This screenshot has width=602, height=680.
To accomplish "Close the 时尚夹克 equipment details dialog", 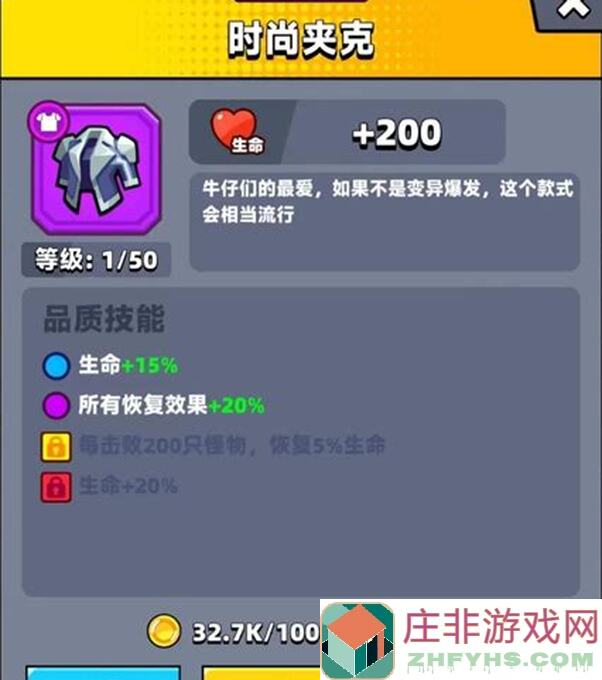I will click(573, 10).
